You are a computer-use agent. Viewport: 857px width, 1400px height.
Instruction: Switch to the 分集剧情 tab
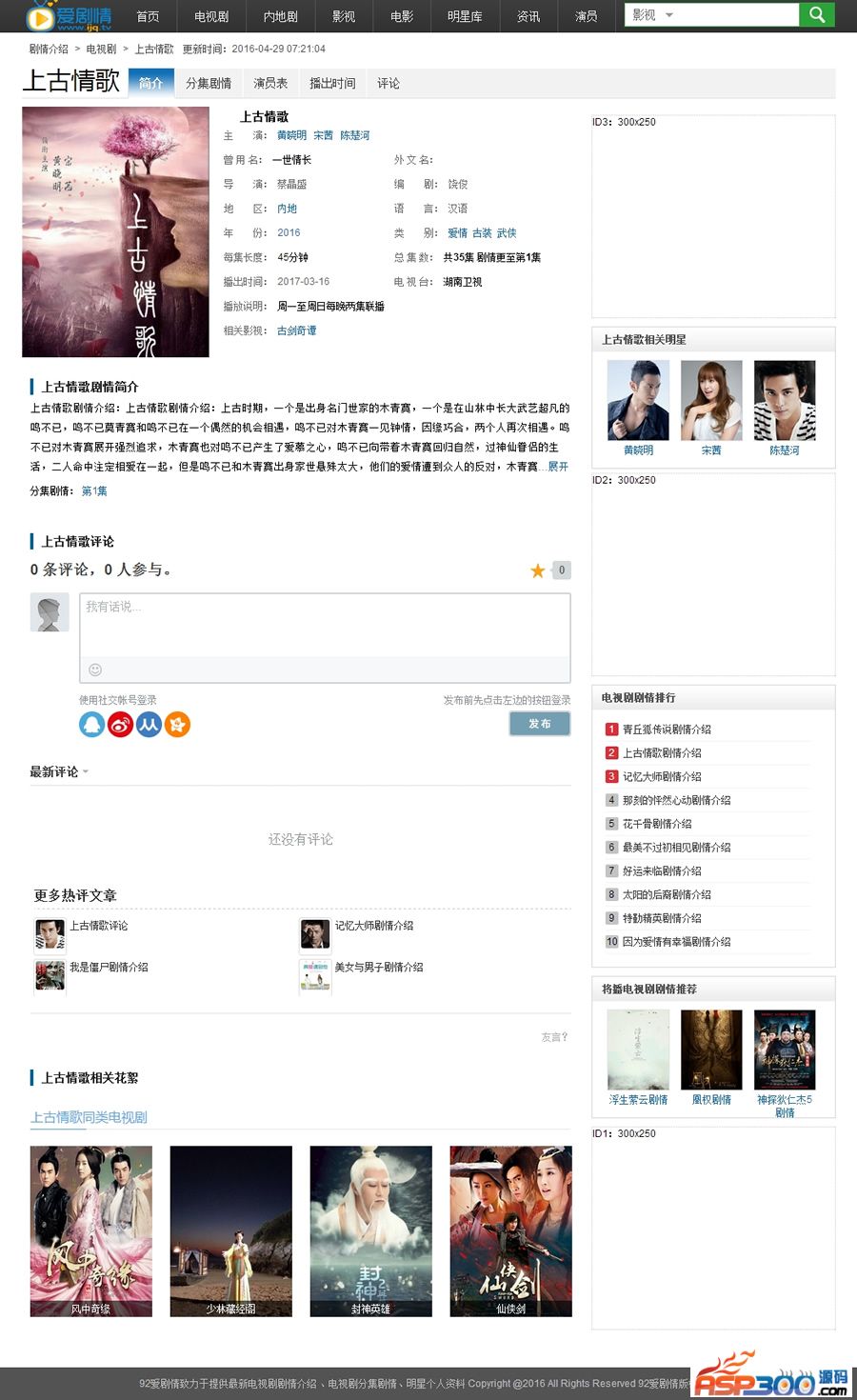click(x=209, y=84)
